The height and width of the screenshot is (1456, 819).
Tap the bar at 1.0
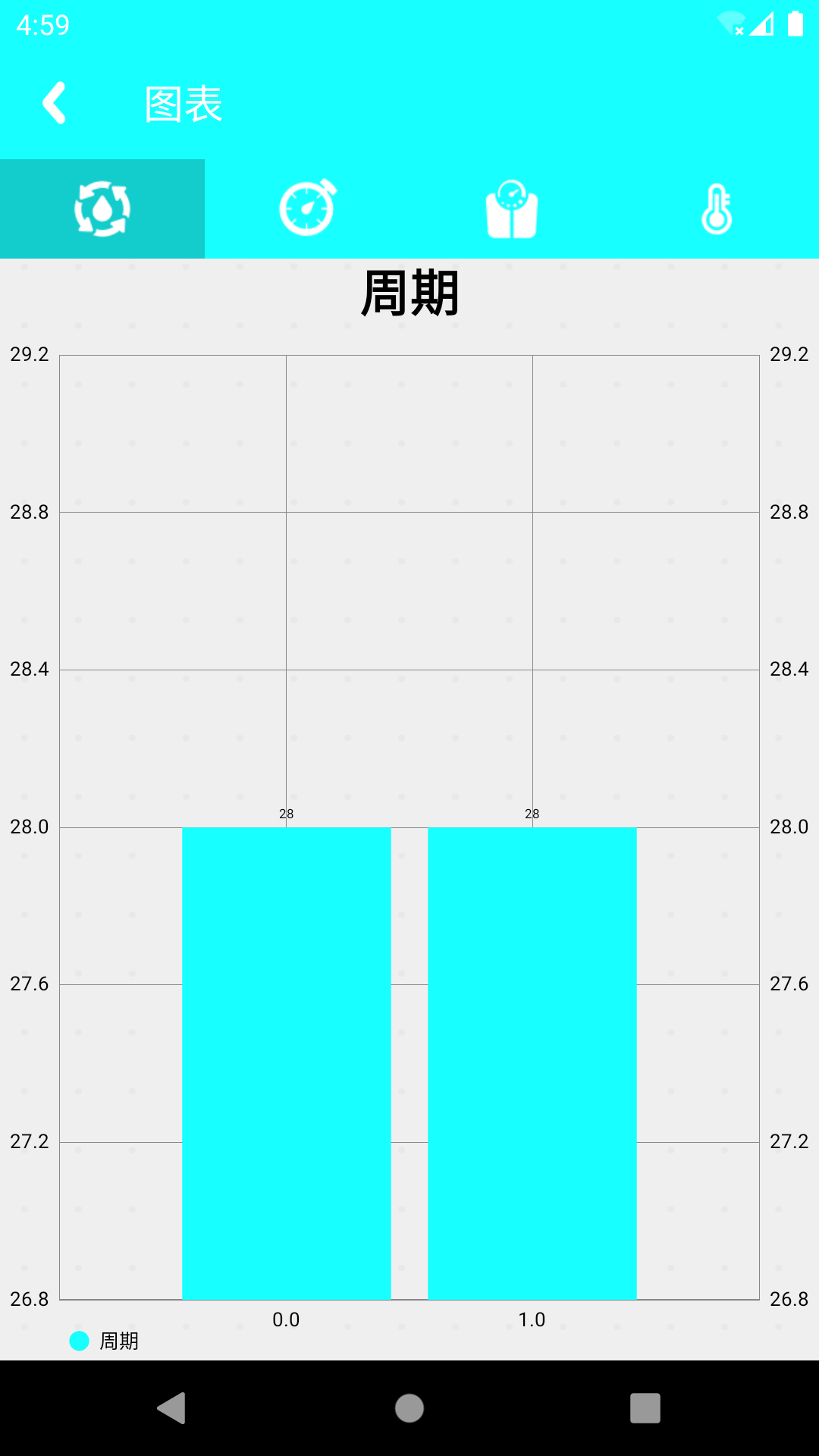[x=532, y=1063]
